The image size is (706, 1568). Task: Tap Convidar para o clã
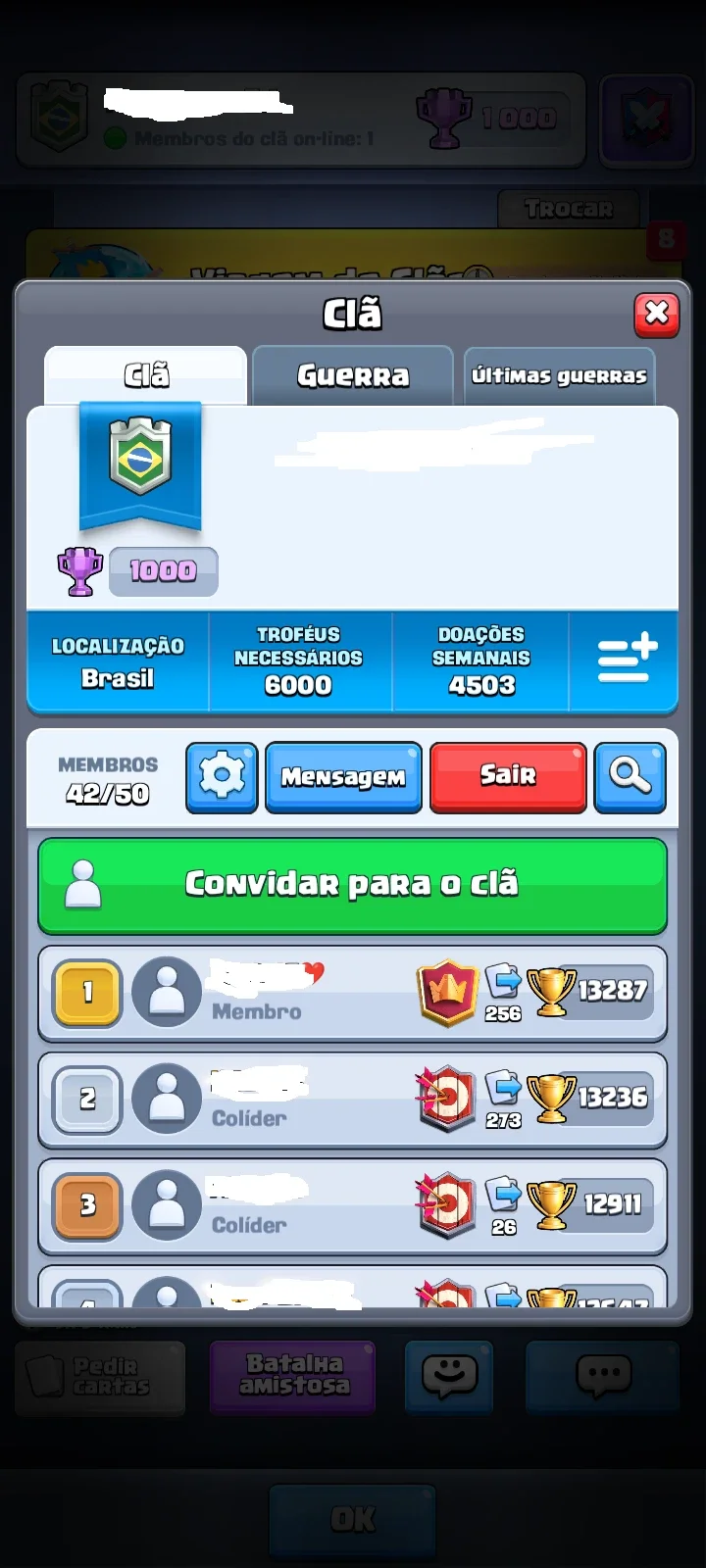pyautogui.click(x=353, y=885)
